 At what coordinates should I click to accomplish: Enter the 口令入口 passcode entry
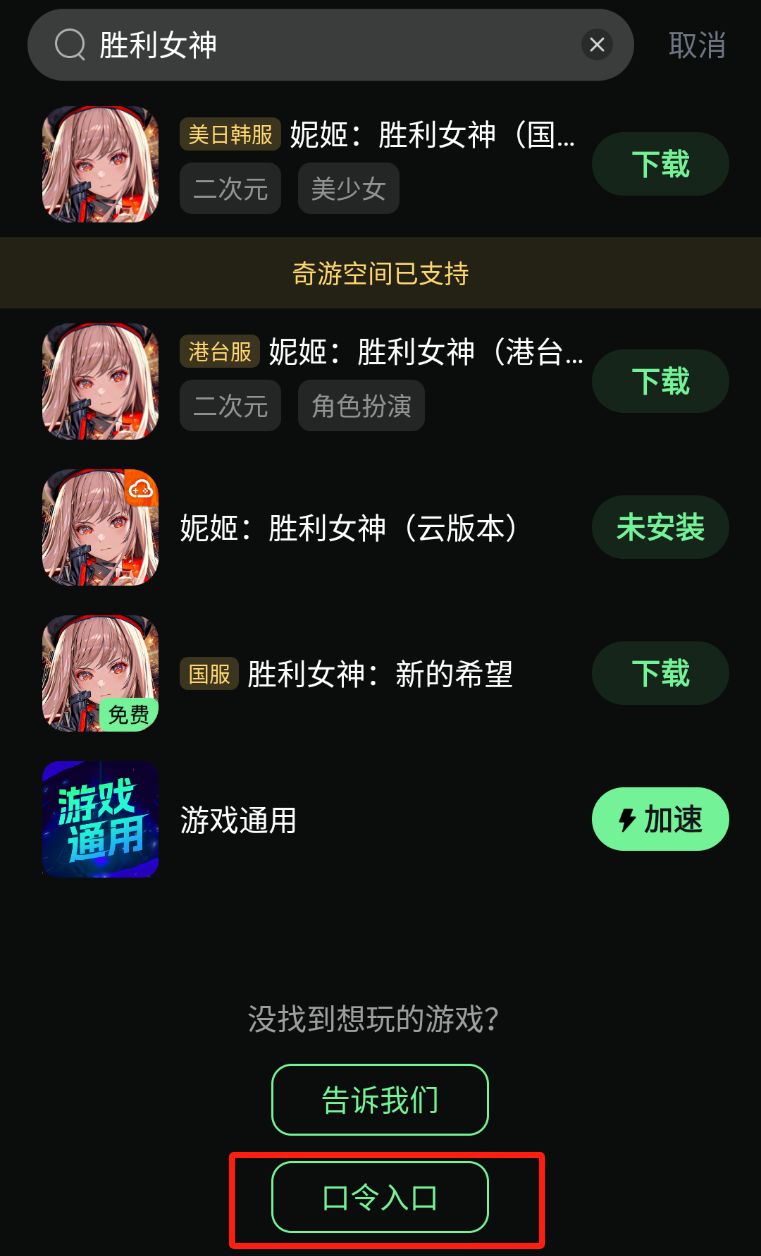pyautogui.click(x=380, y=1197)
